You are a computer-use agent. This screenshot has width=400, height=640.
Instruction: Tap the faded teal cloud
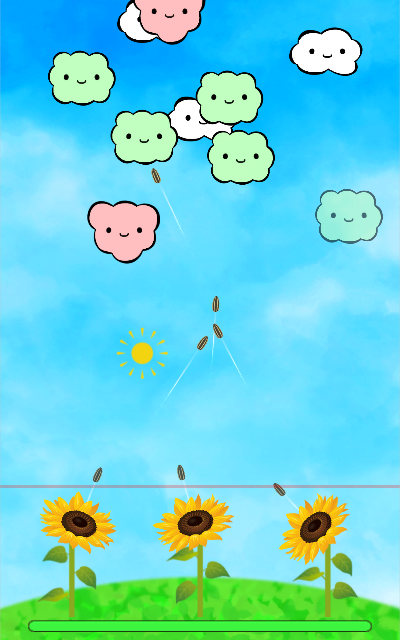click(349, 216)
